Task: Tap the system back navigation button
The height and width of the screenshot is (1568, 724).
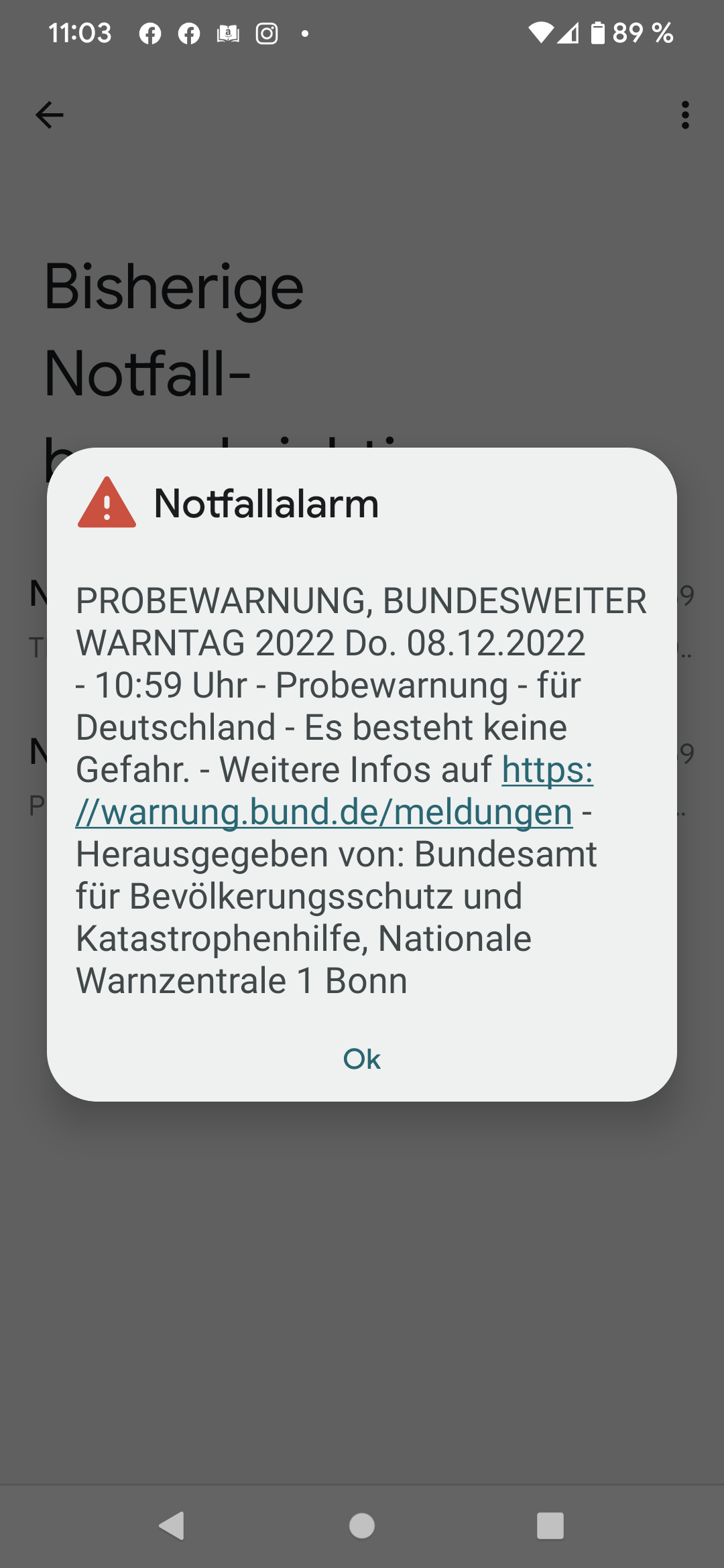Action: [172, 1526]
